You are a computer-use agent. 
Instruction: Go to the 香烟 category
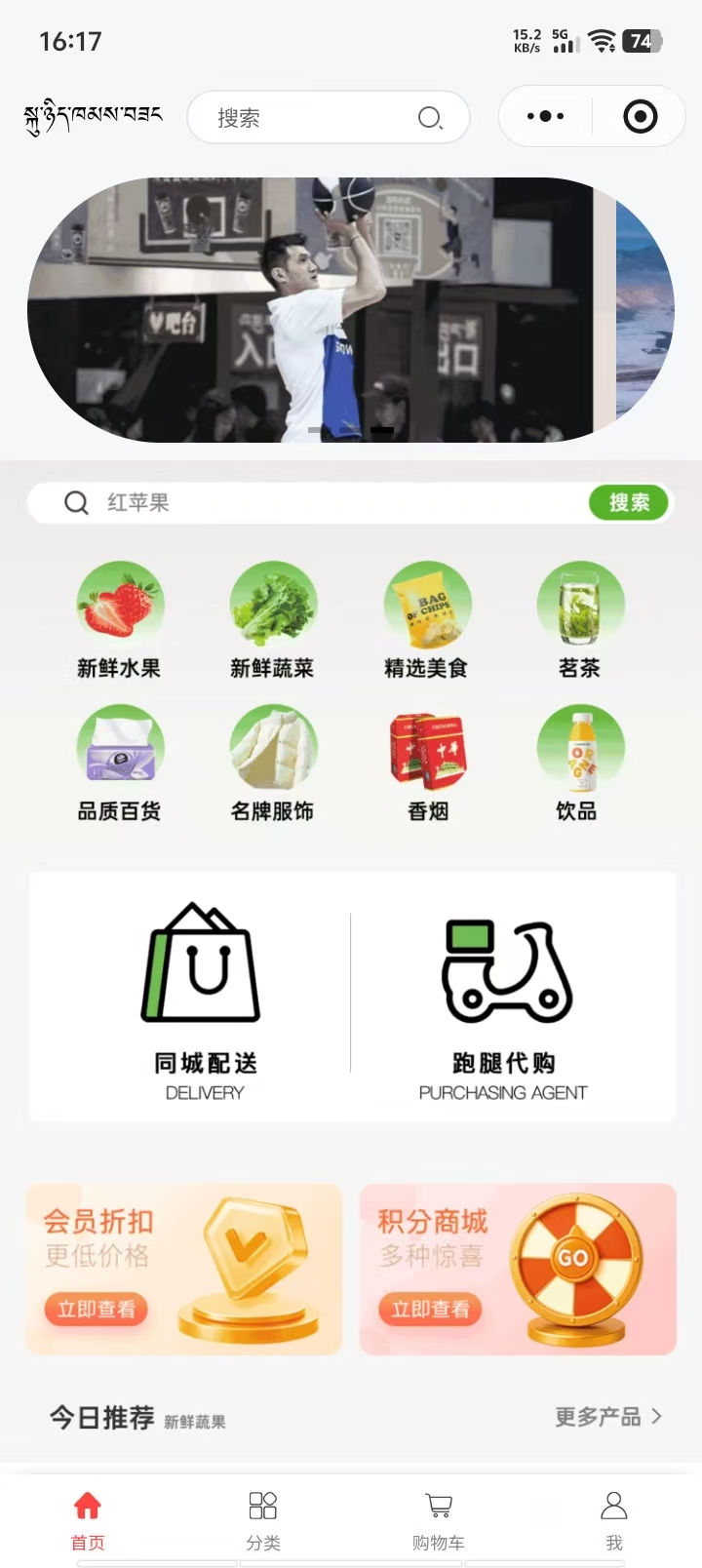point(427,763)
